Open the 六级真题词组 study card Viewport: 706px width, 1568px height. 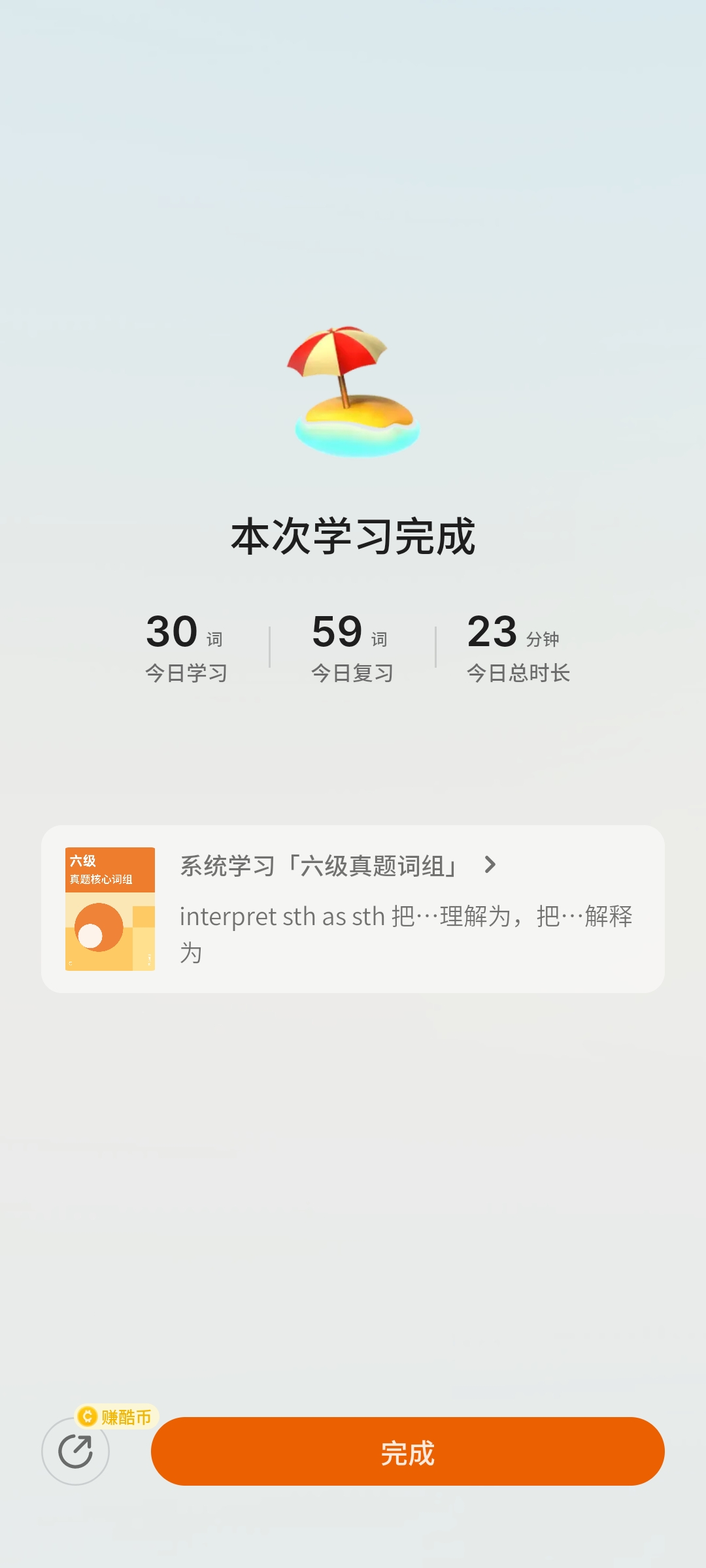coord(352,909)
